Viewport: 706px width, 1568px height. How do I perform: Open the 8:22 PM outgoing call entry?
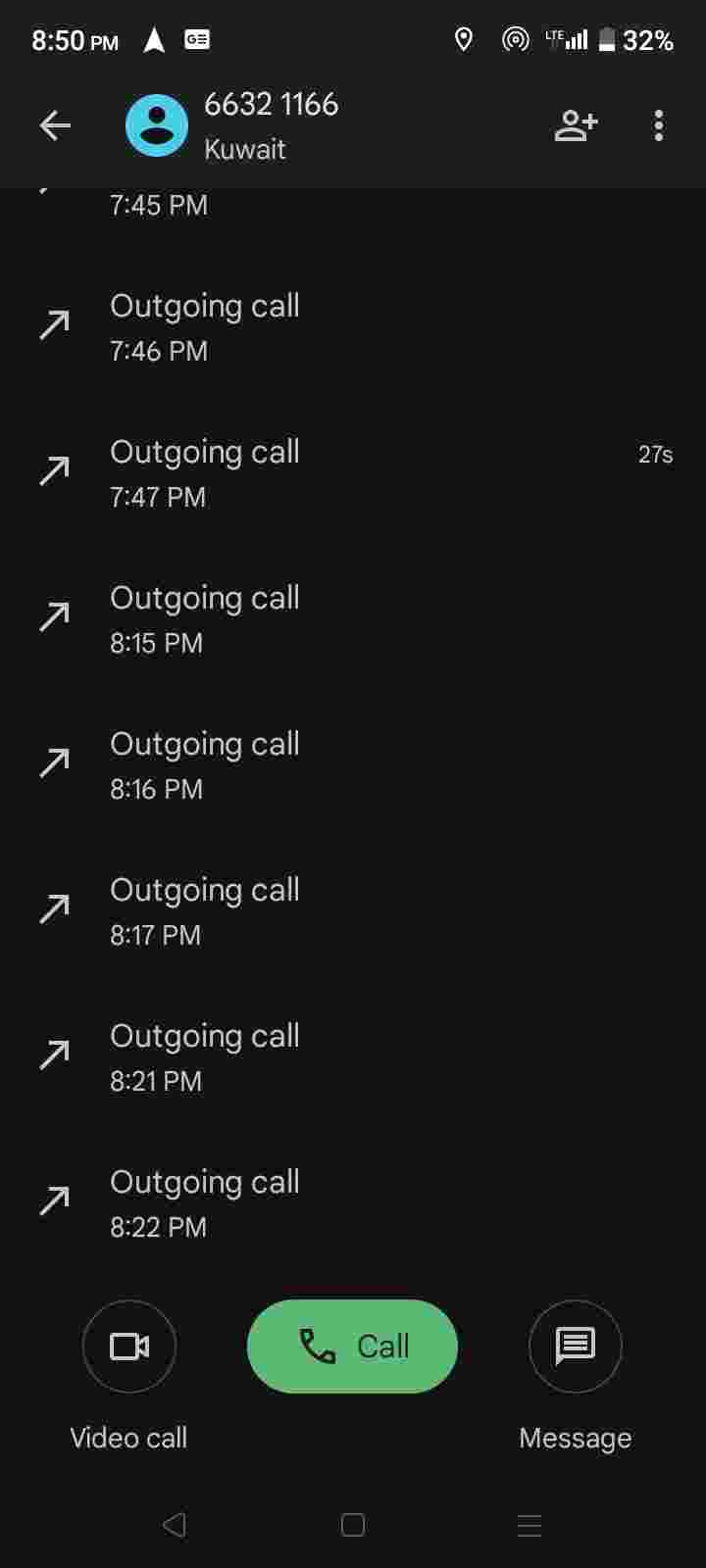click(353, 1203)
